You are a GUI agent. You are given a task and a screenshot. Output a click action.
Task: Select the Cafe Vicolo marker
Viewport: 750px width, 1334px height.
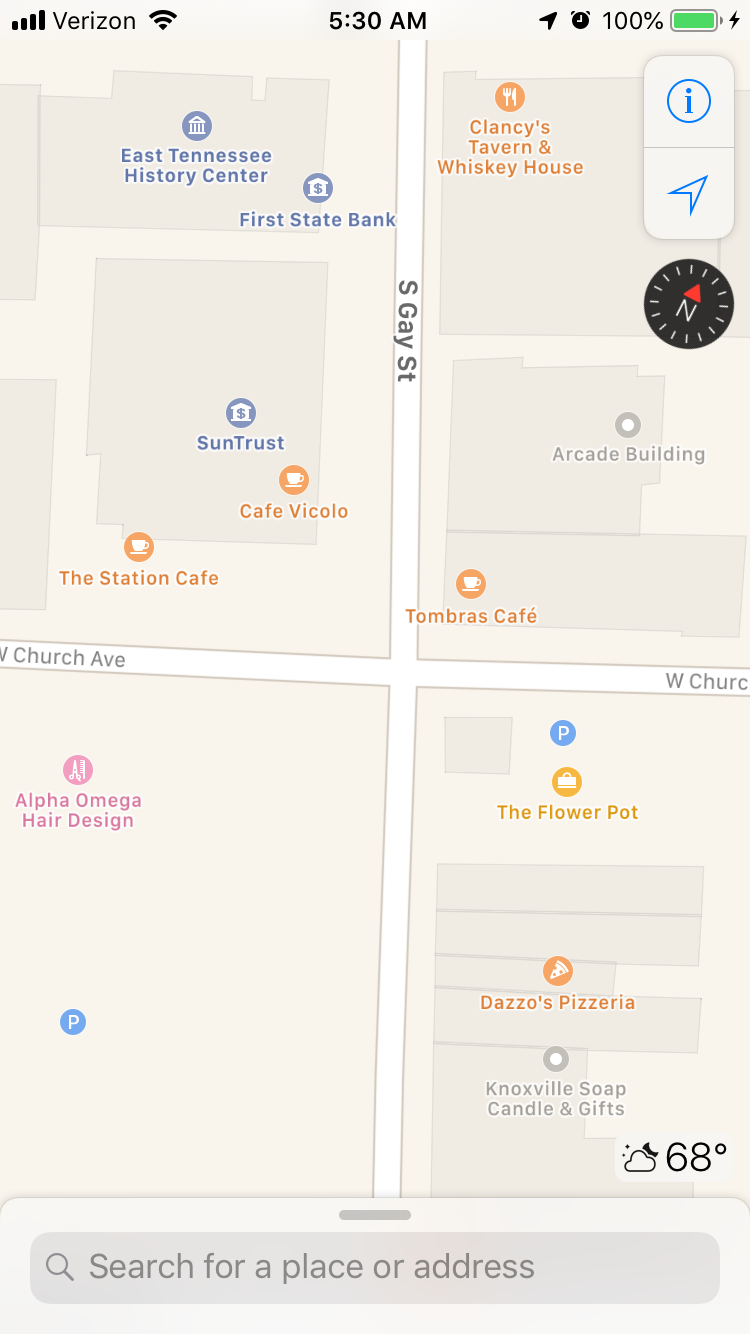(293, 480)
